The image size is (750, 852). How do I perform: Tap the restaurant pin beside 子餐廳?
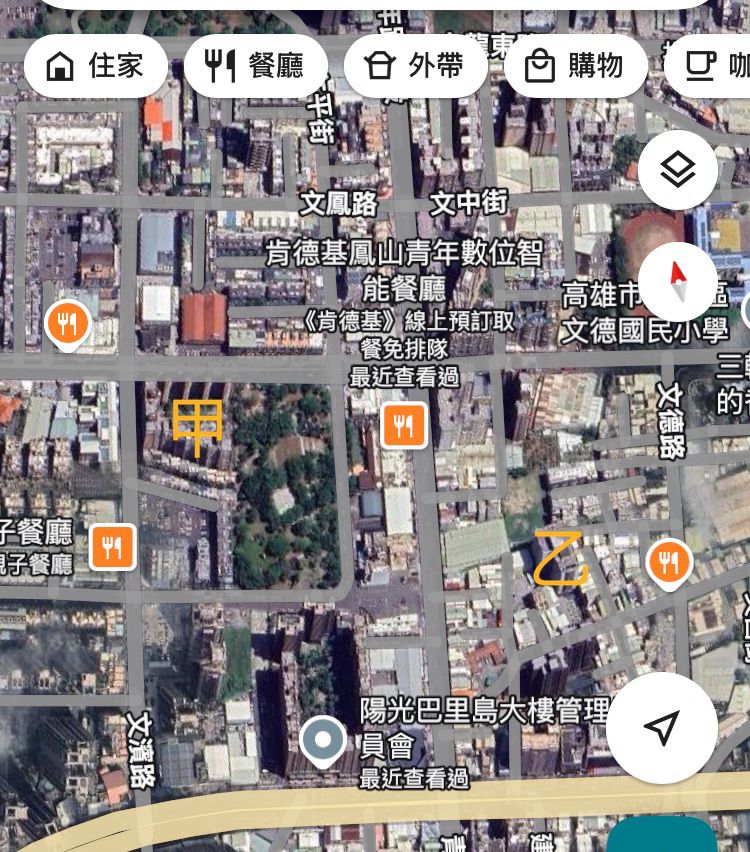point(112,547)
